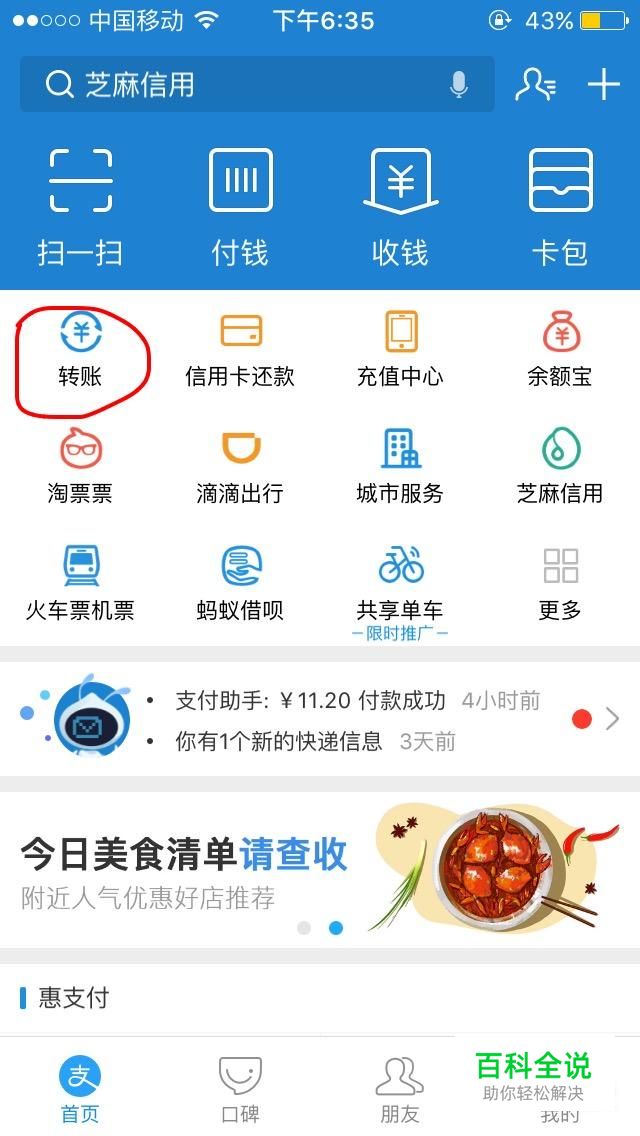Open 信用卡还款 credit card repayment
Image resolution: width=640 pixels, height=1136 pixels.
tap(240, 350)
